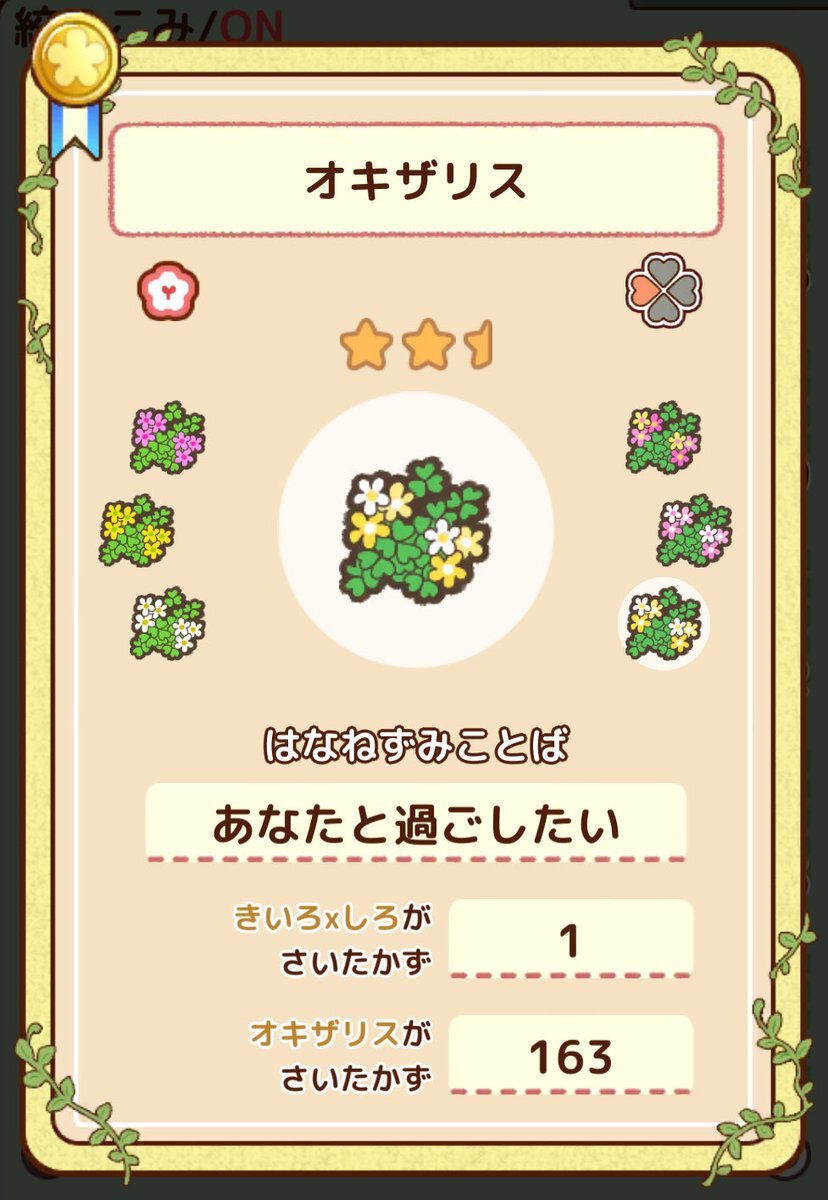Viewport: 828px width, 1200px height.
Task: Select the yellow and white flower variant
Action: coord(663,623)
